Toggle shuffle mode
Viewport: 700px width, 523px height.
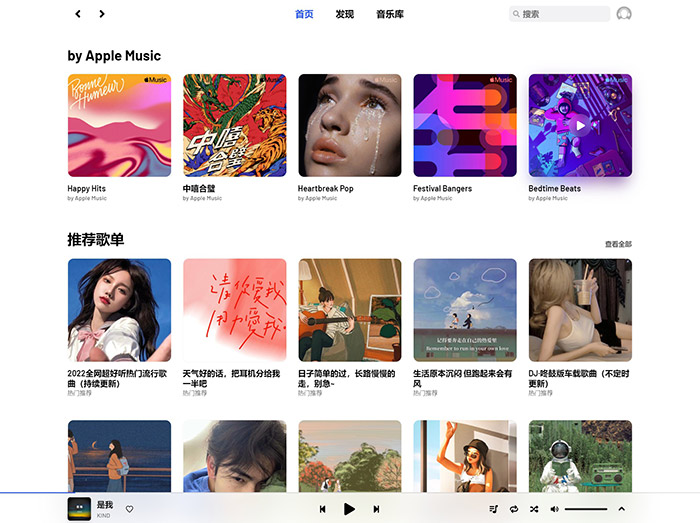534,509
